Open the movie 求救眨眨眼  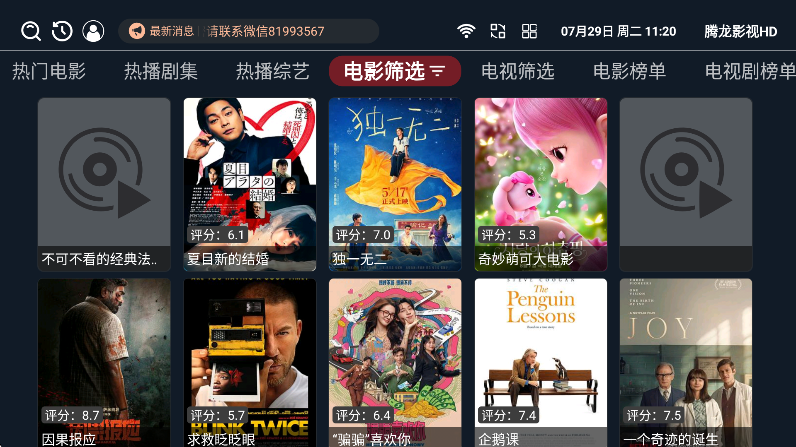pos(250,360)
